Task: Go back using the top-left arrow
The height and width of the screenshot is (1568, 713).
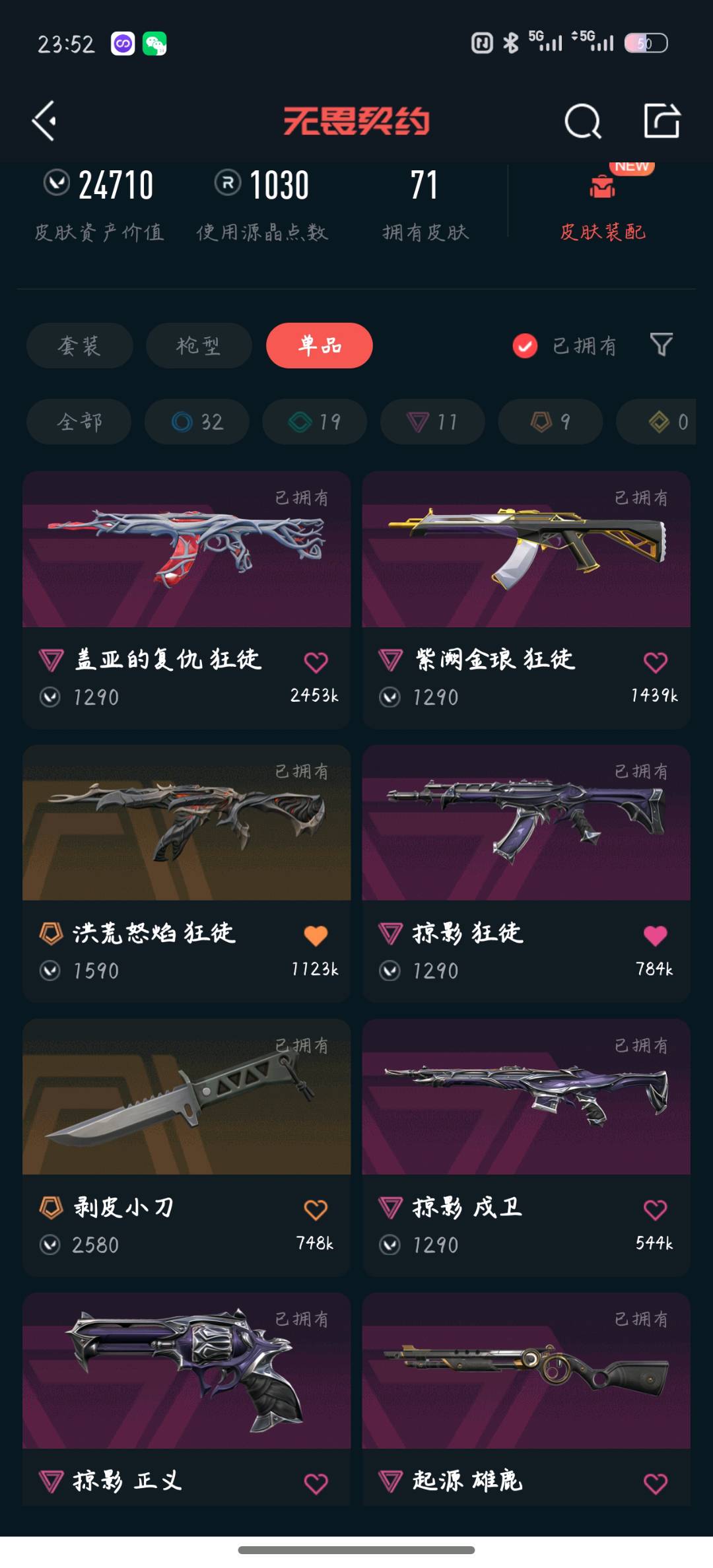Action: [45, 121]
